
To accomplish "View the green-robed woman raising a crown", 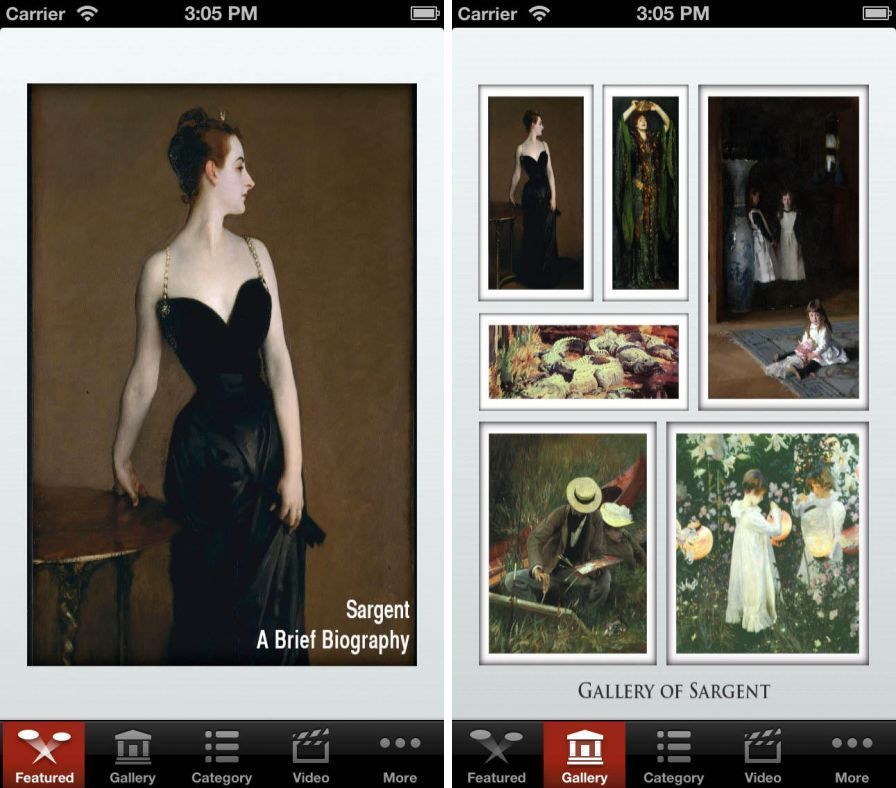I will tap(645, 193).
